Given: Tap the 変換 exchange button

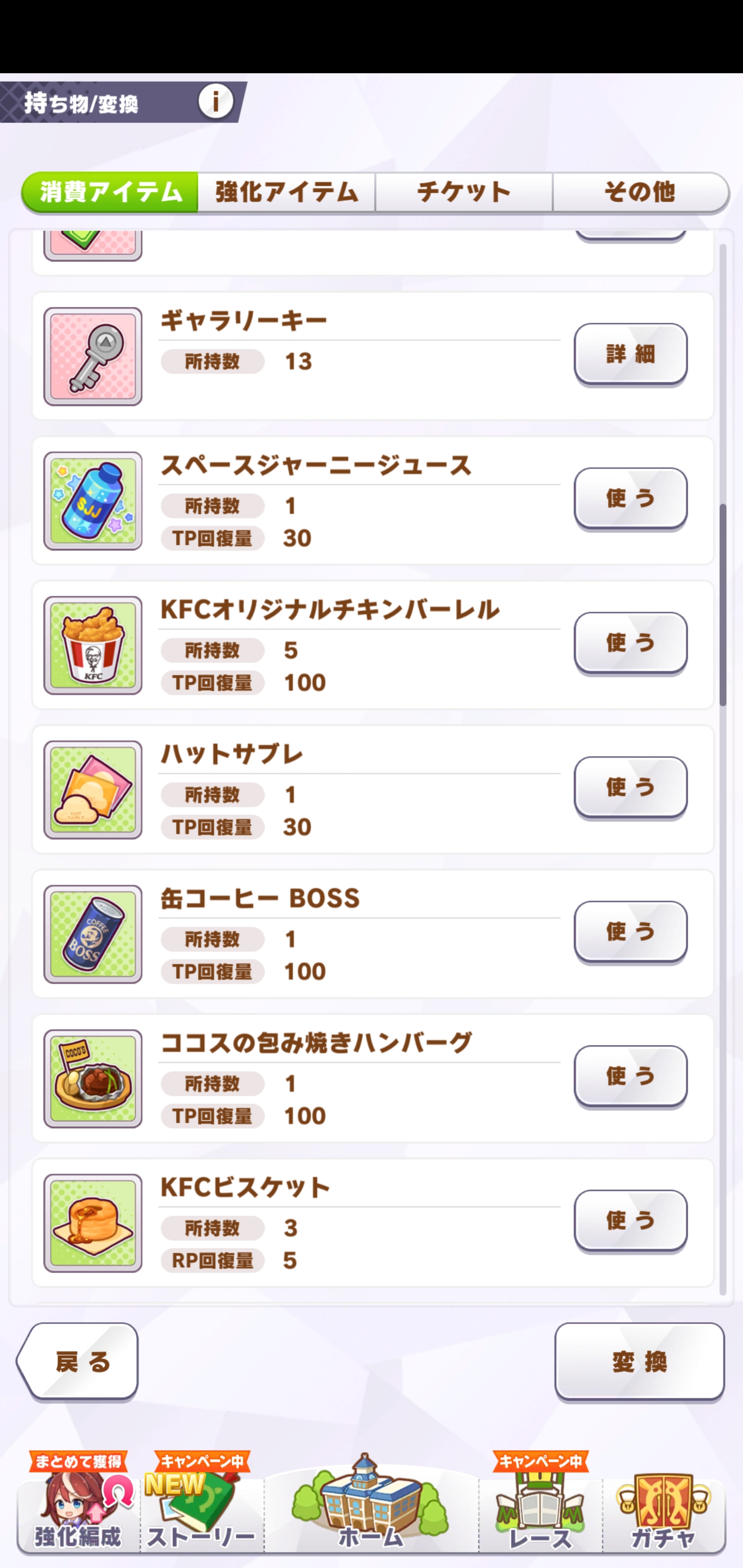Looking at the screenshot, I should click(639, 1362).
